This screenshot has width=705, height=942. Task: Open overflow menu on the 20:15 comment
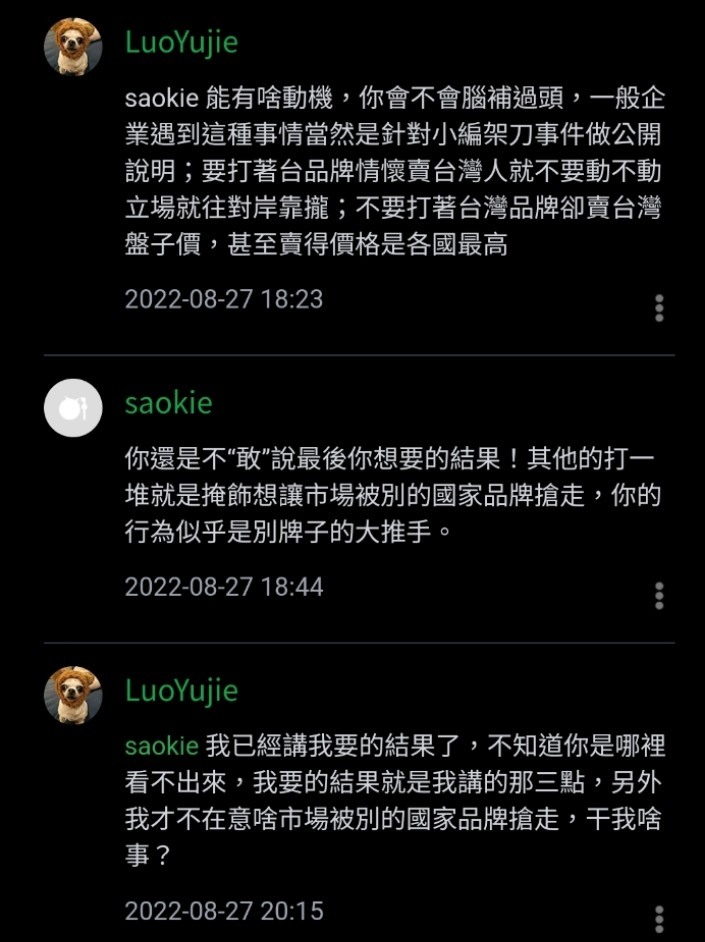click(x=659, y=919)
